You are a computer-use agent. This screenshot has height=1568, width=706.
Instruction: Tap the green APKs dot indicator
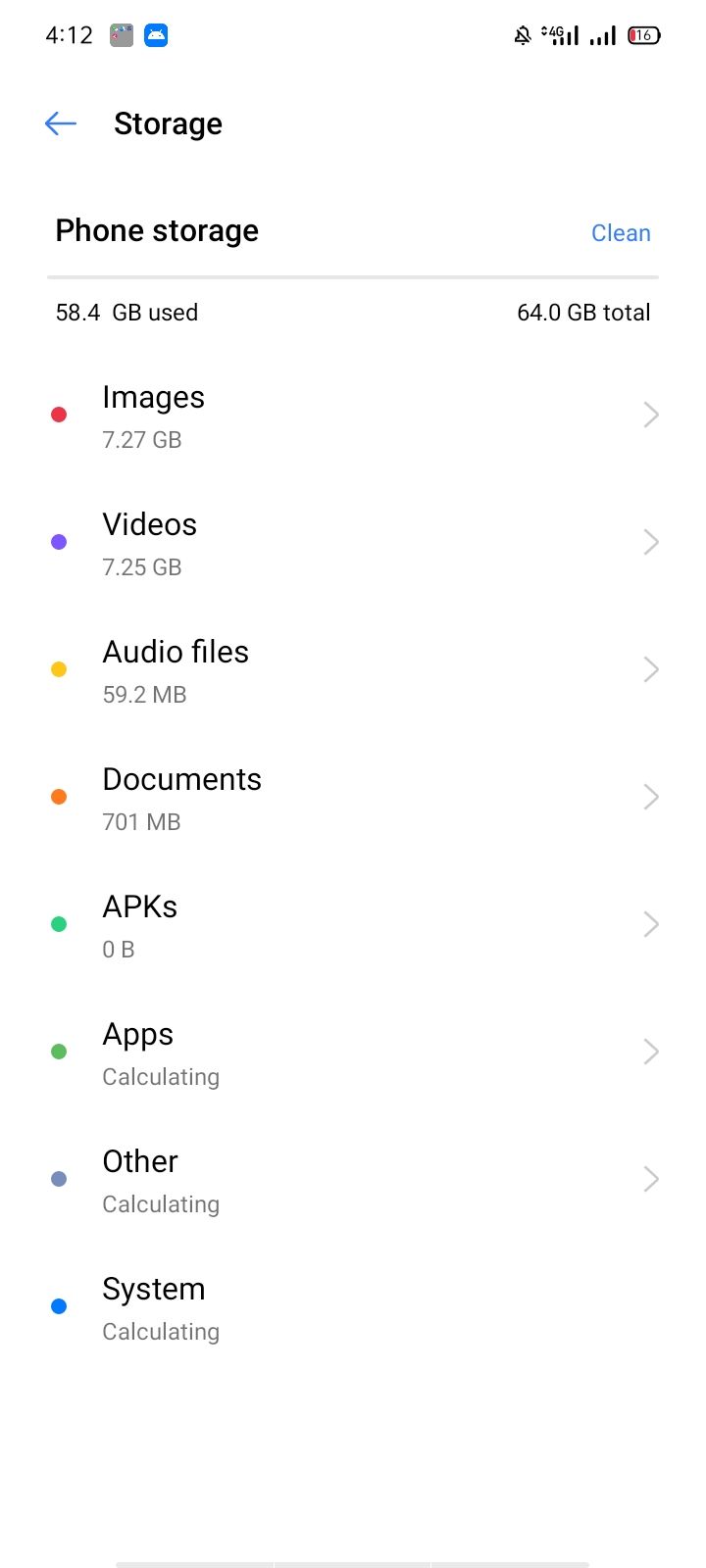[x=59, y=923]
